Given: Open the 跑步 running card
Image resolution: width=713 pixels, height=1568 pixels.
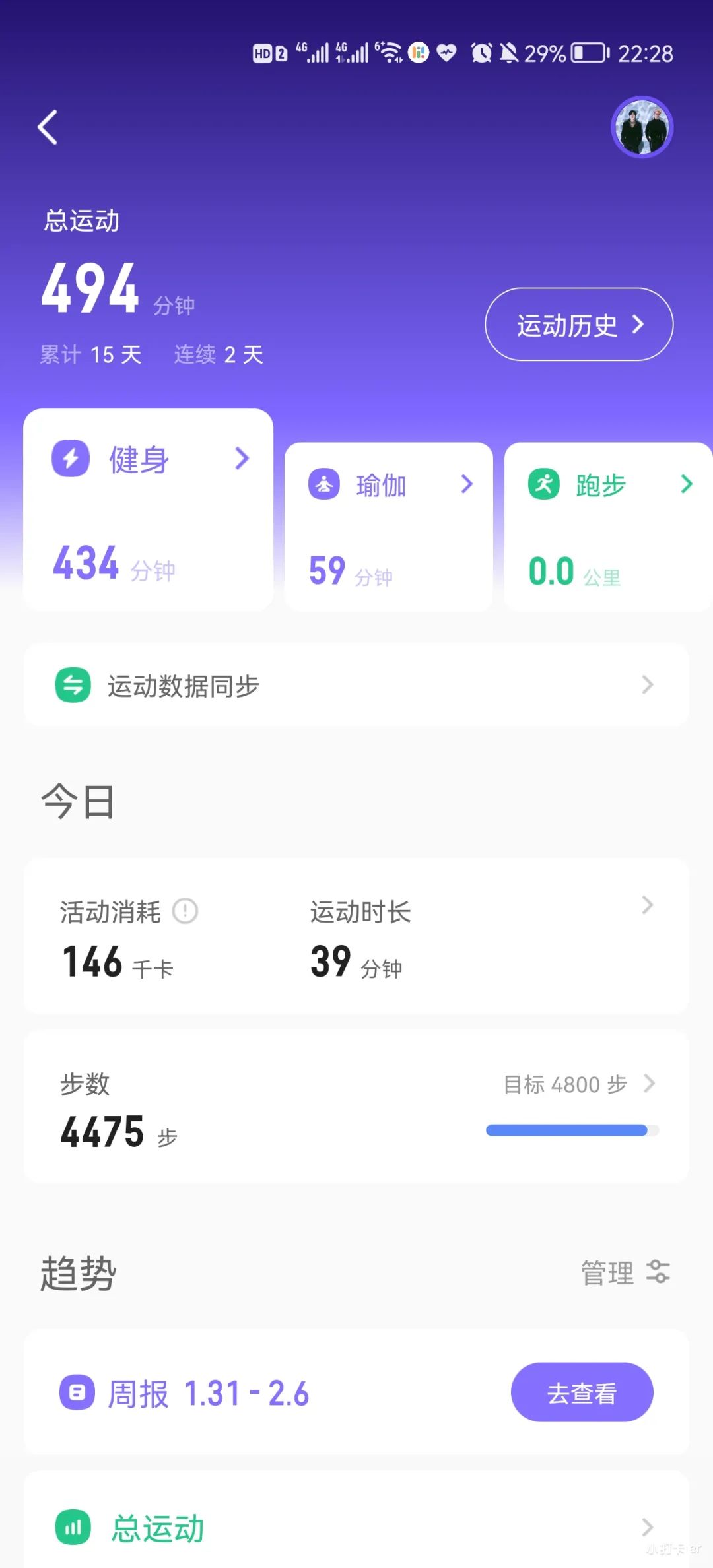Looking at the screenshot, I should tap(607, 527).
